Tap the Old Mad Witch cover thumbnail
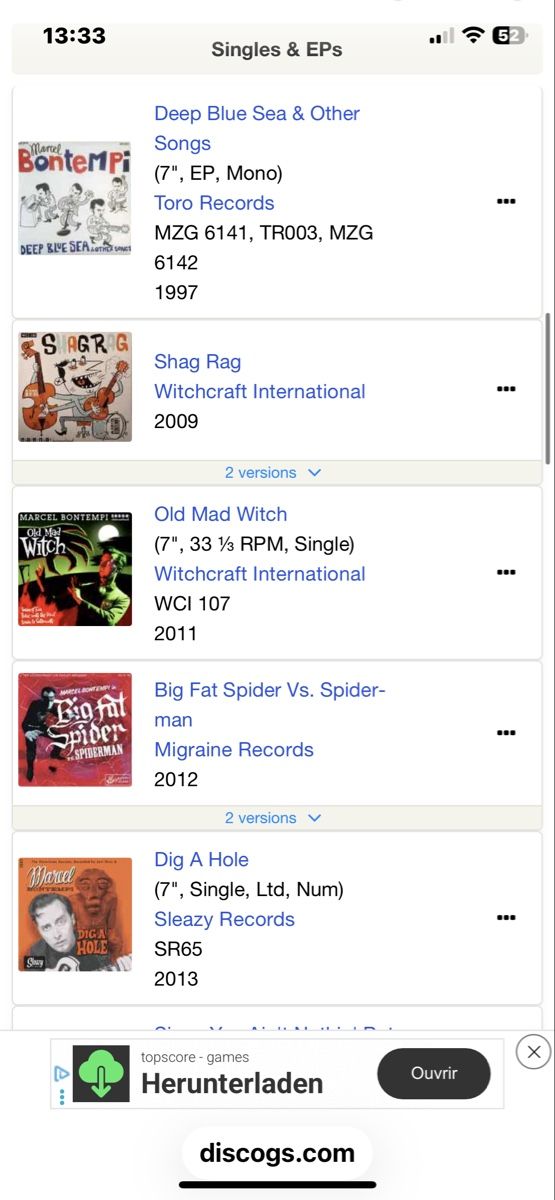This screenshot has height=1200, width=555. tap(75, 569)
